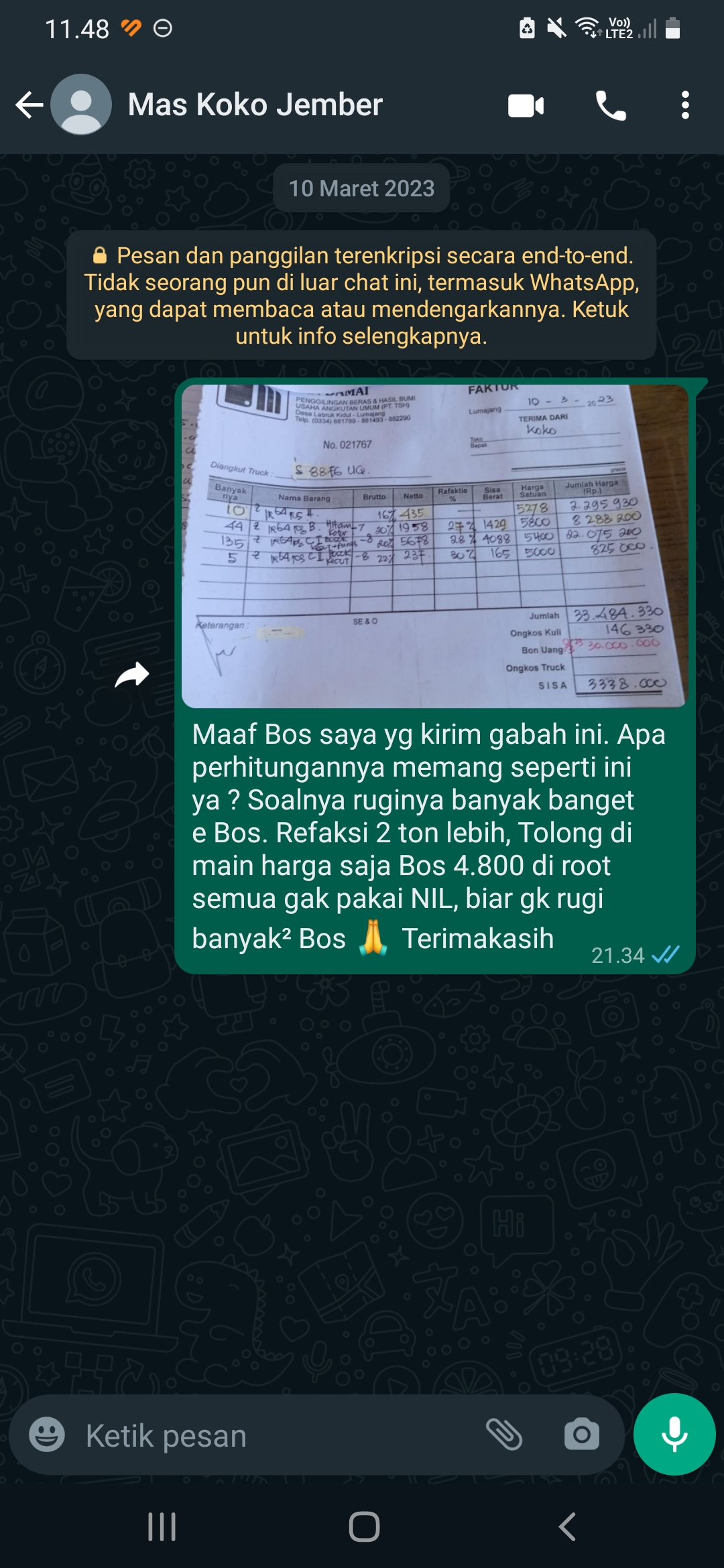Open Mas Koko Jember contact info
This screenshot has height=1568, width=724.
point(255,105)
